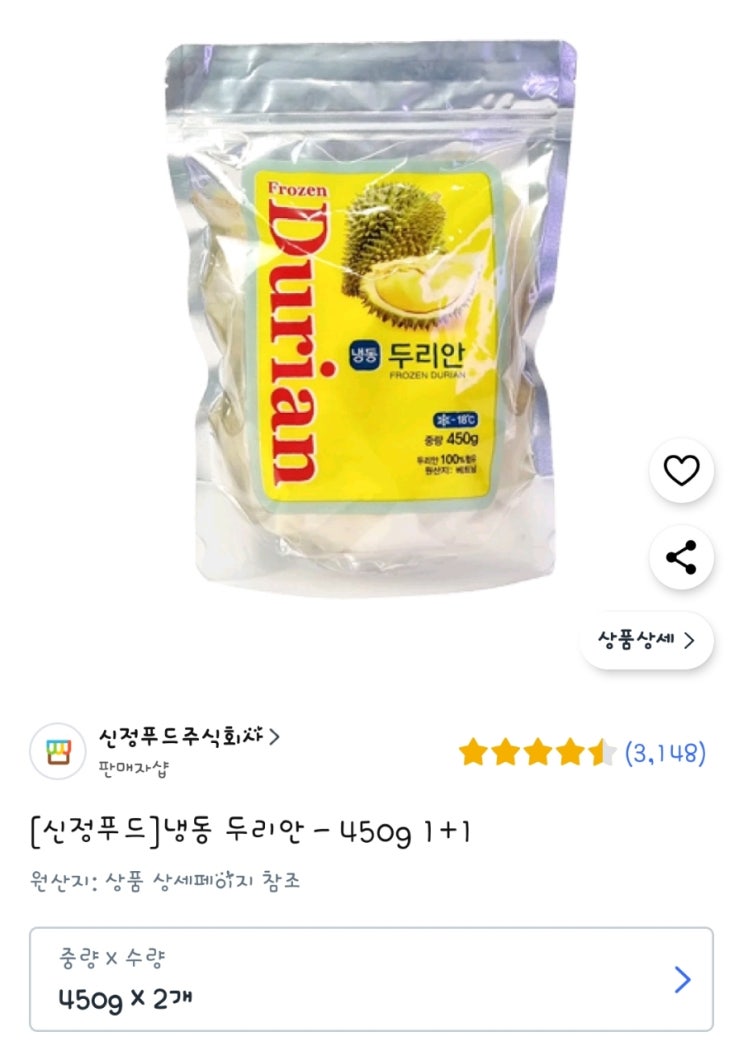View the 3,148 customer reviews

[x=665, y=753]
